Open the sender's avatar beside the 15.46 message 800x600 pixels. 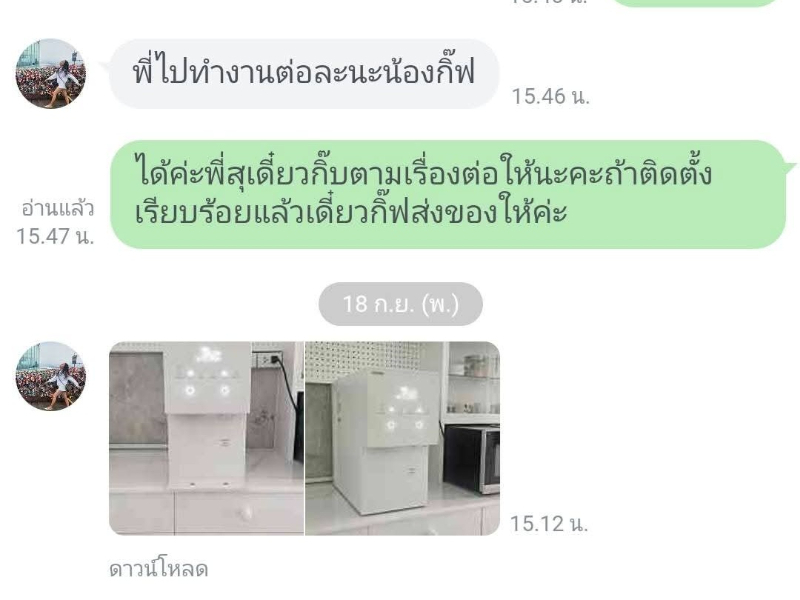pyautogui.click(x=51, y=74)
